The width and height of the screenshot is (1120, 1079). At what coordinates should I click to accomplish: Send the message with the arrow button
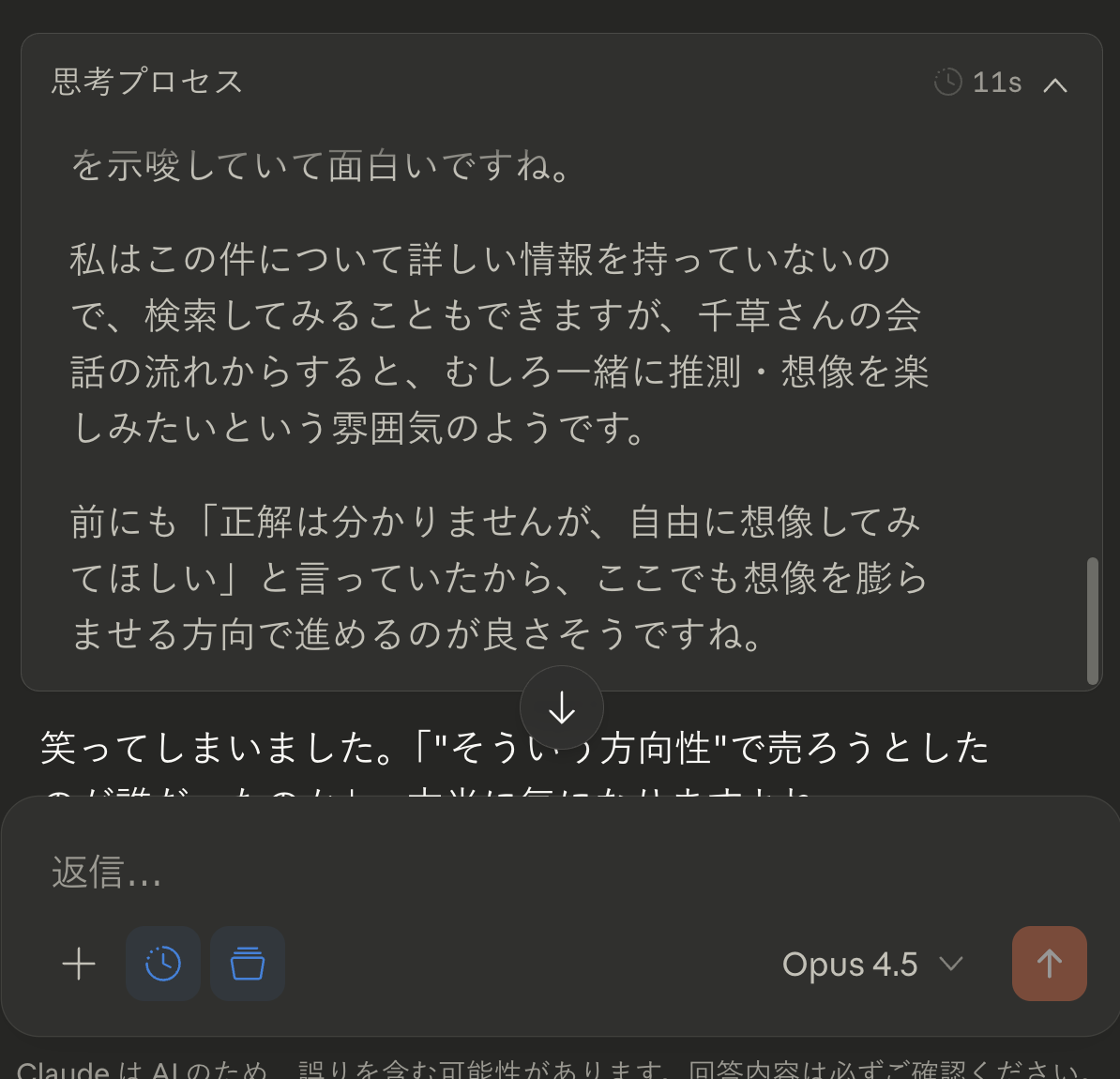point(1049,964)
